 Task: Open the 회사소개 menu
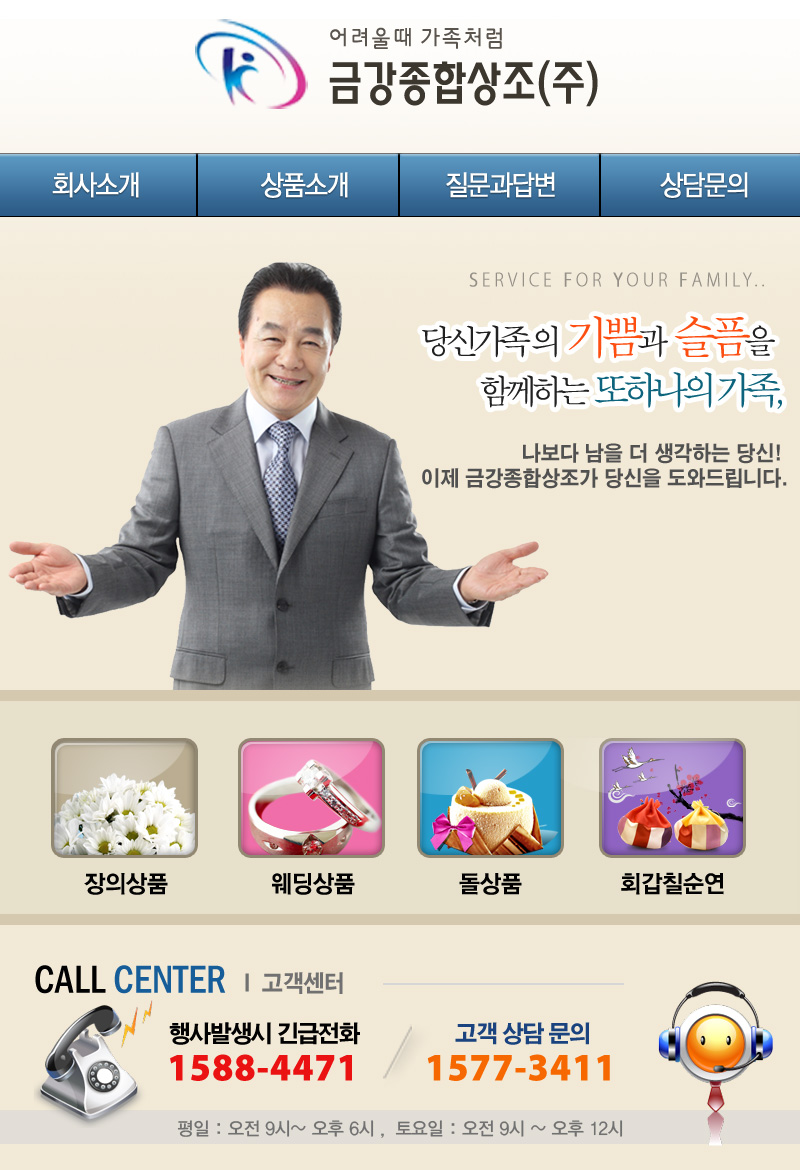click(97, 185)
